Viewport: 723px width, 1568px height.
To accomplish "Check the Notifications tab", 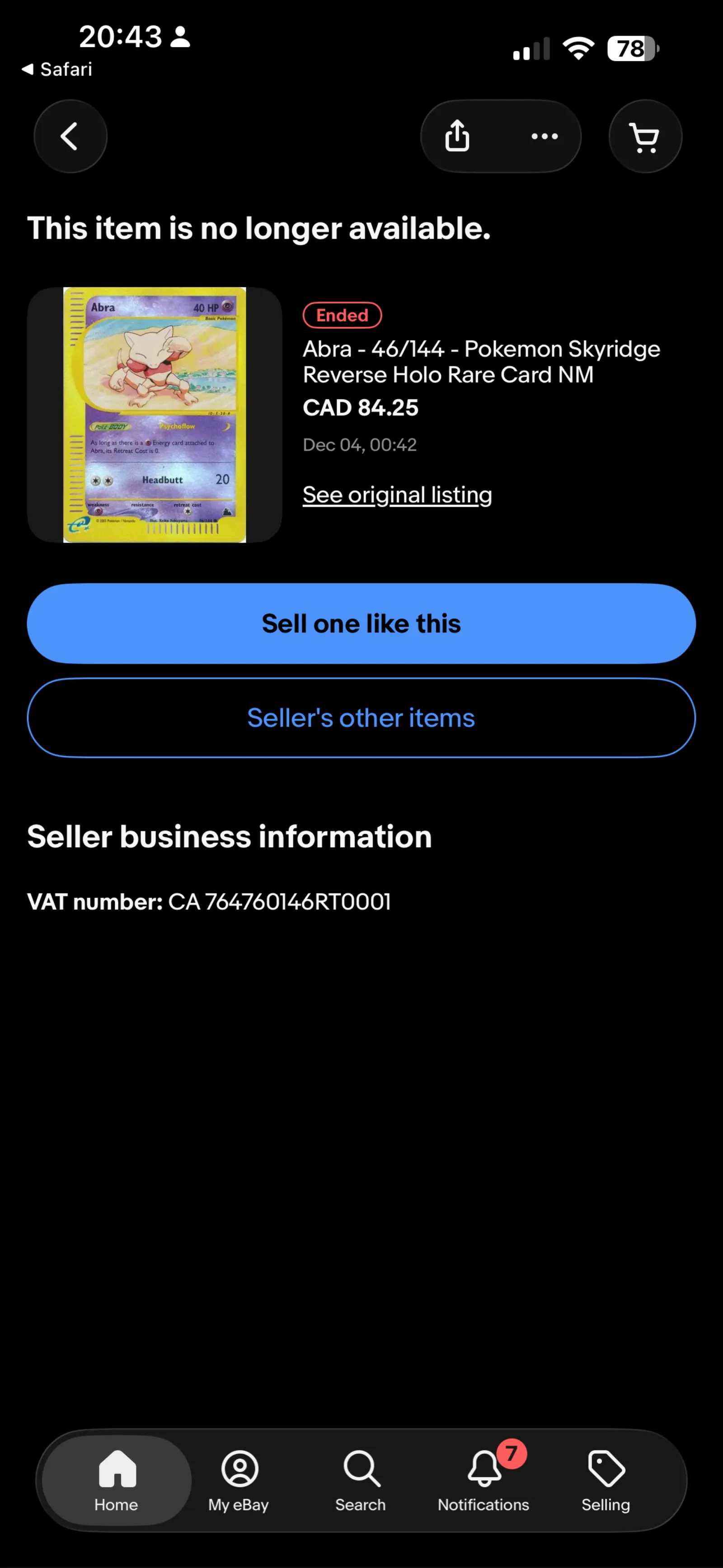I will pos(483,1480).
